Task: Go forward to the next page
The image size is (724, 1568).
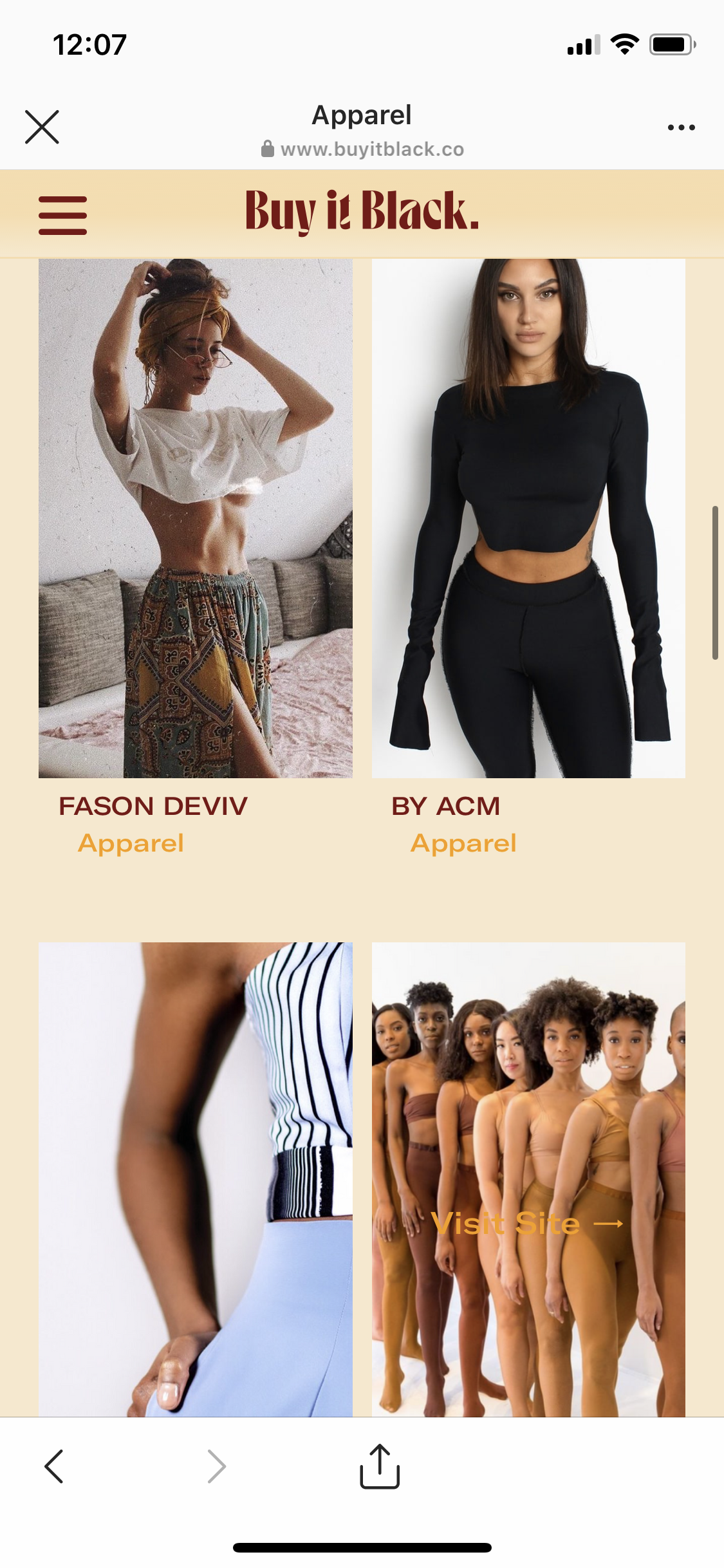Action: pyautogui.click(x=216, y=1466)
